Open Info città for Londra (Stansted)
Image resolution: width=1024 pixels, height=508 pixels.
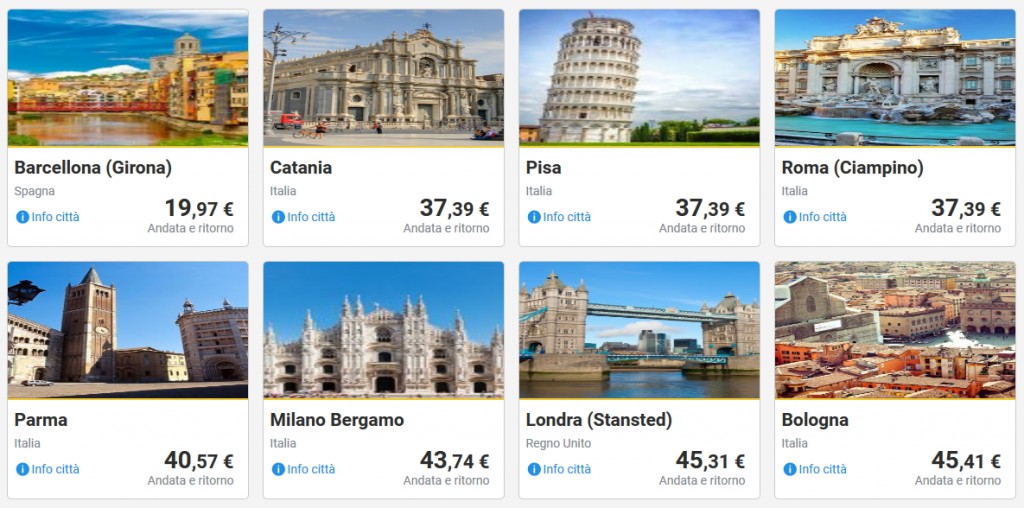click(x=560, y=469)
